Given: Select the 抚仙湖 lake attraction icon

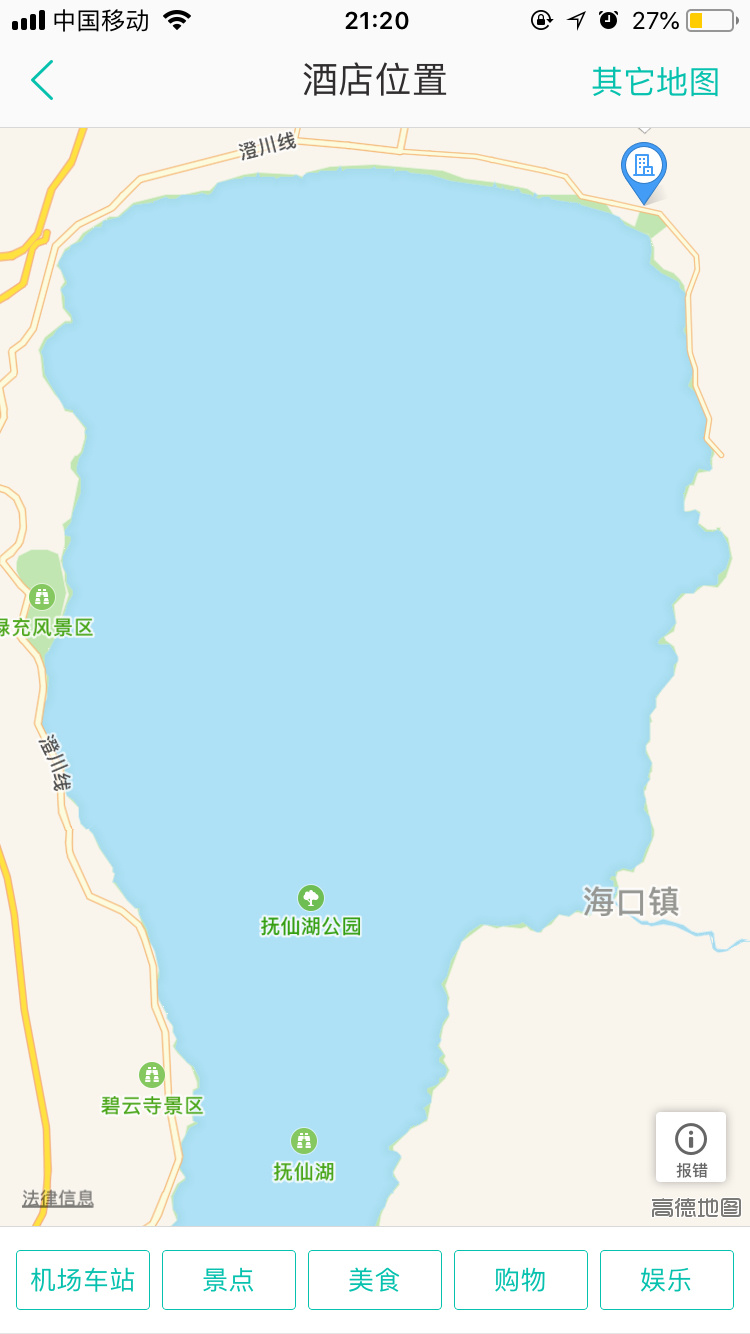Looking at the screenshot, I should [x=303, y=1140].
